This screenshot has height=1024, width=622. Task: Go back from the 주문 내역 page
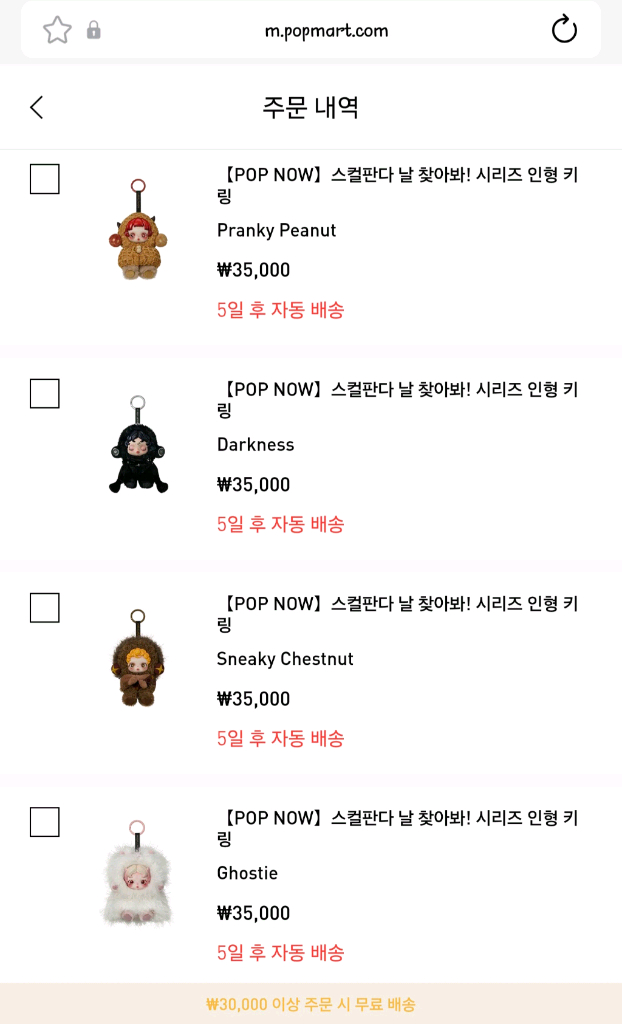pos(37,108)
